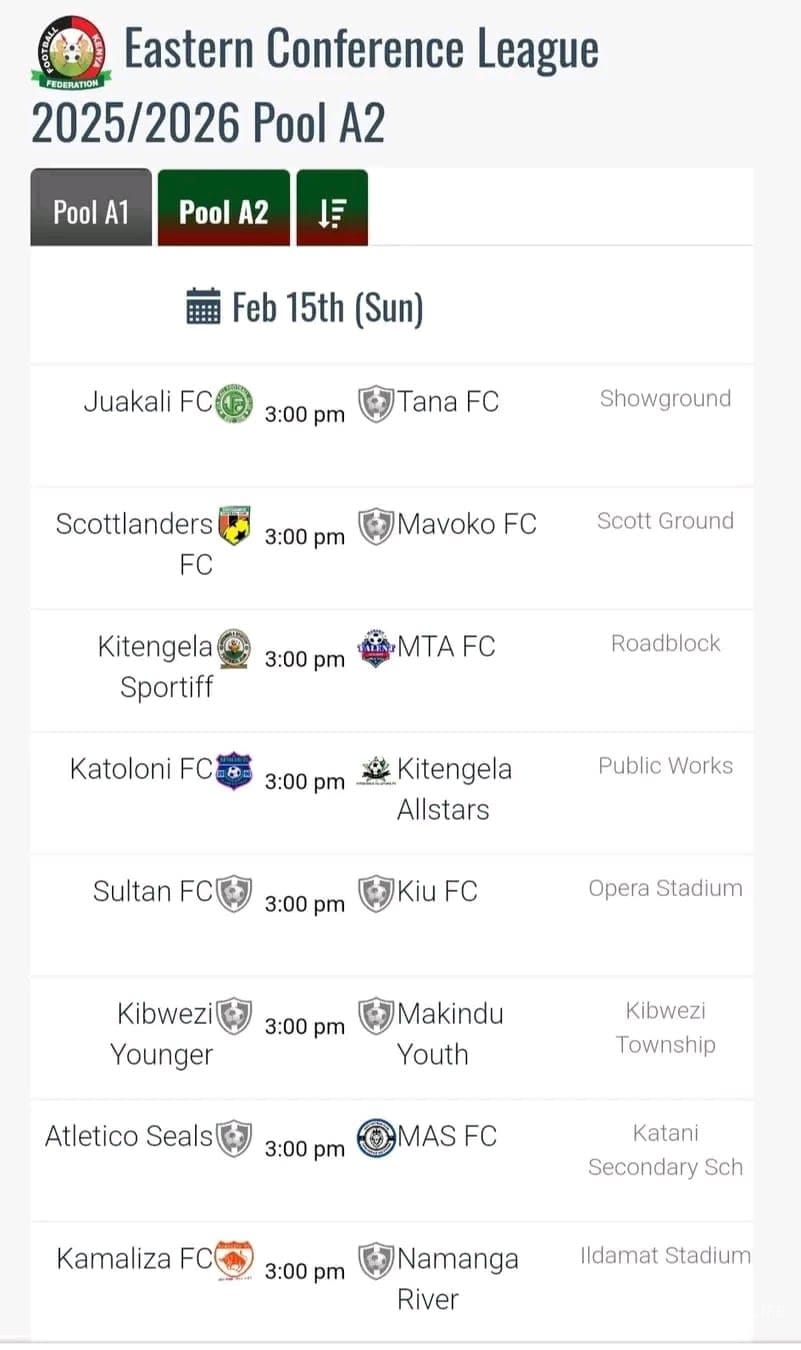
Task: Switch to the Pool A1 tab
Action: 91,209
